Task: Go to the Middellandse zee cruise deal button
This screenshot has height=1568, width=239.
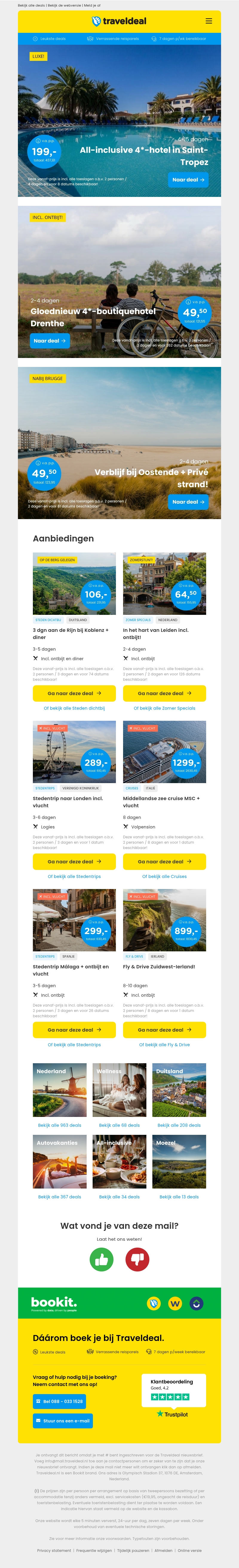Action: [x=164, y=861]
